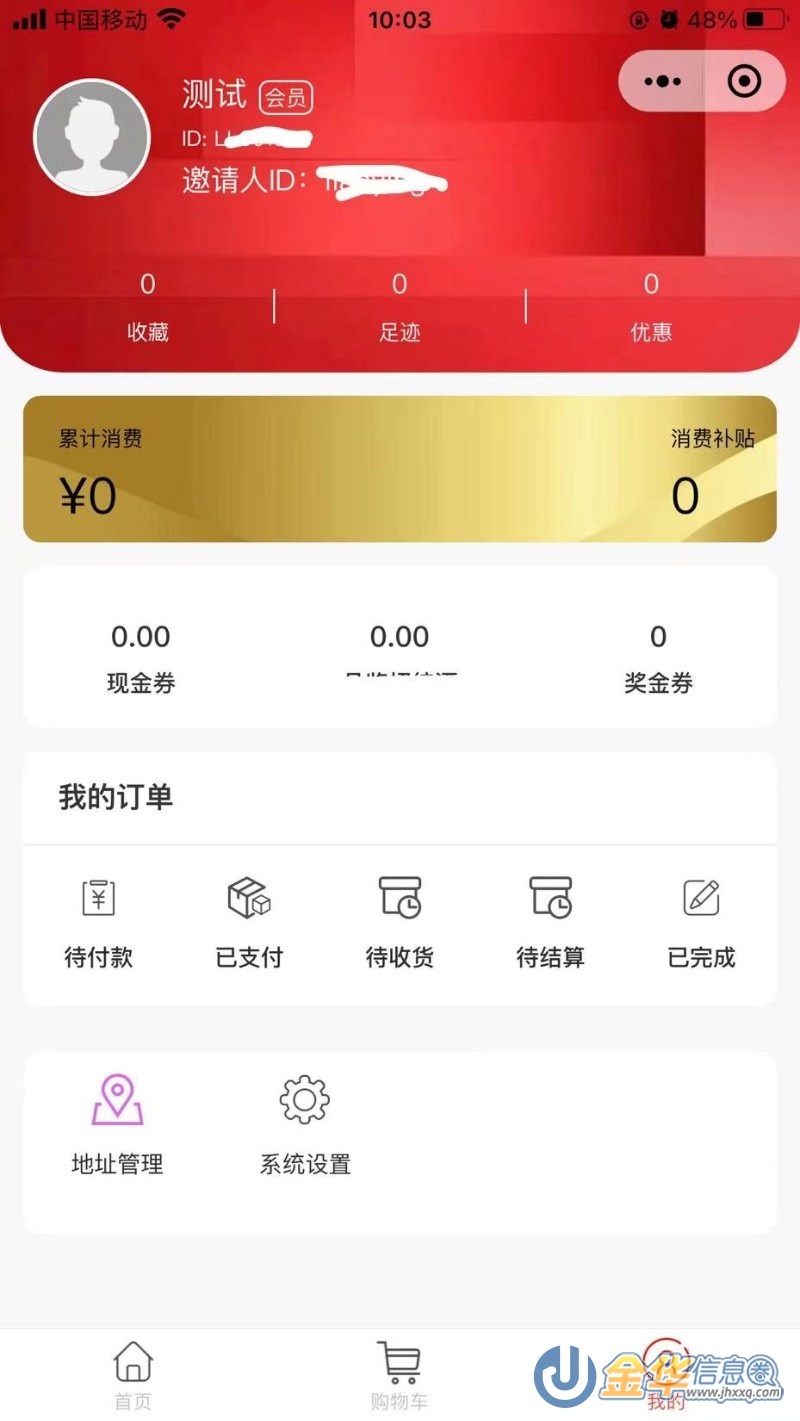
Task: Open the mini program more-options menu
Action: pos(663,81)
